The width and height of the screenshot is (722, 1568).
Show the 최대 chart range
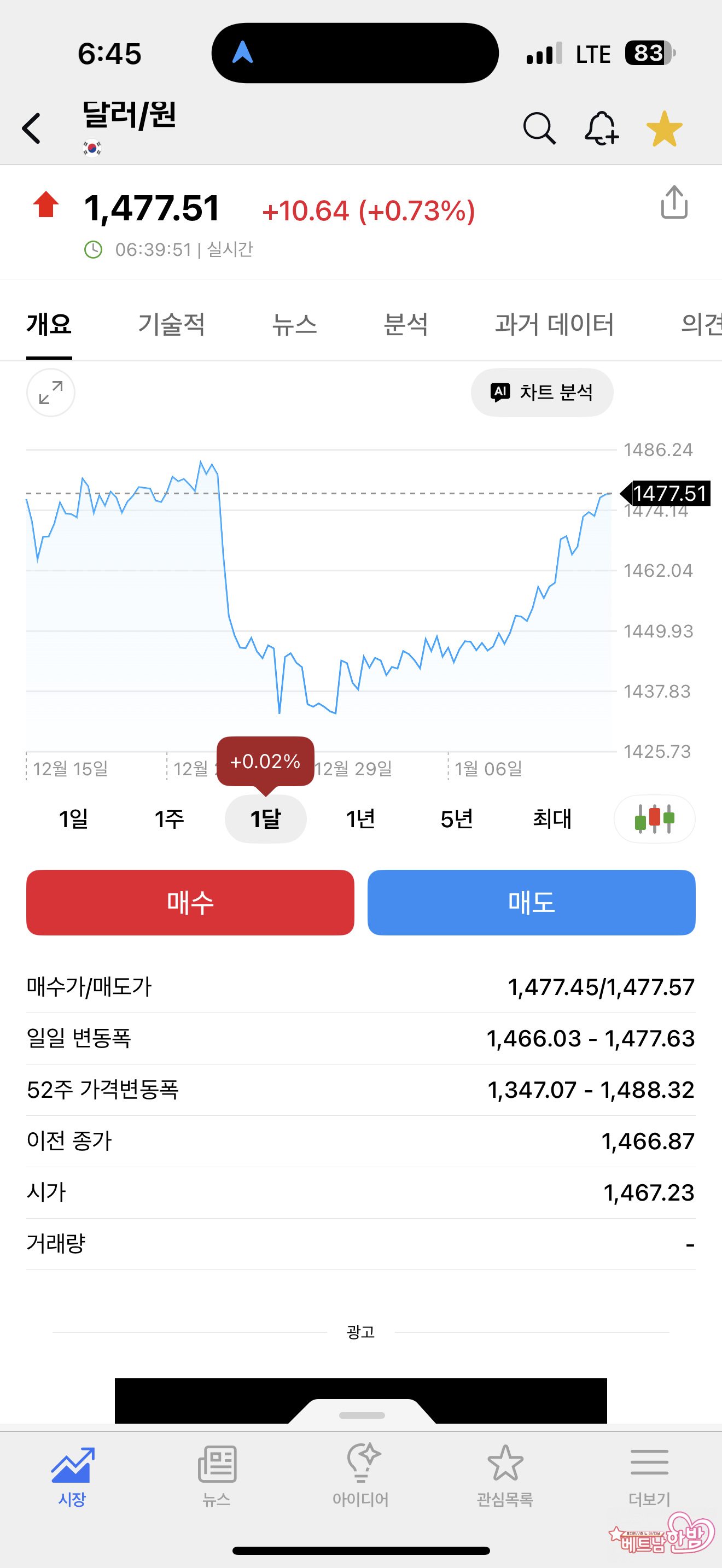(x=552, y=818)
